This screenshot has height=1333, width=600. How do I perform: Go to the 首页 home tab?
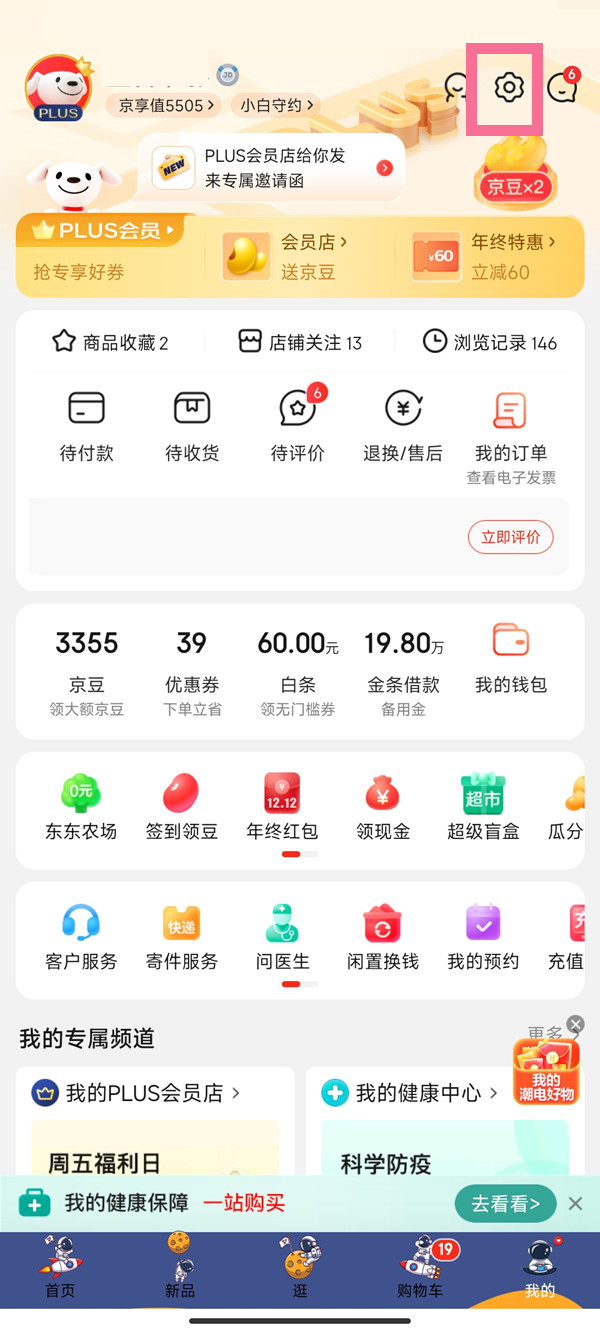click(x=60, y=1268)
